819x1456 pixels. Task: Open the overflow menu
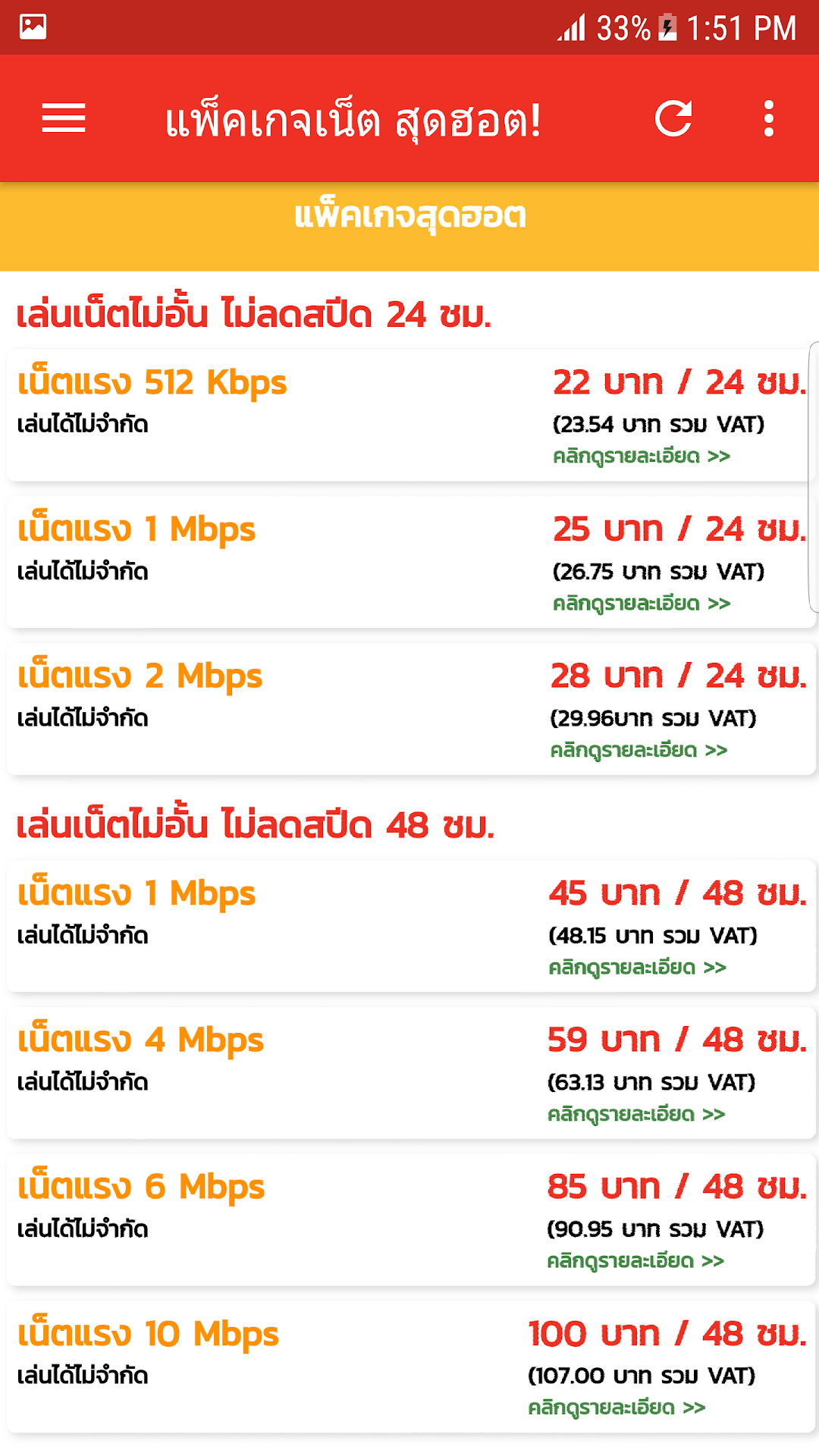point(769,119)
